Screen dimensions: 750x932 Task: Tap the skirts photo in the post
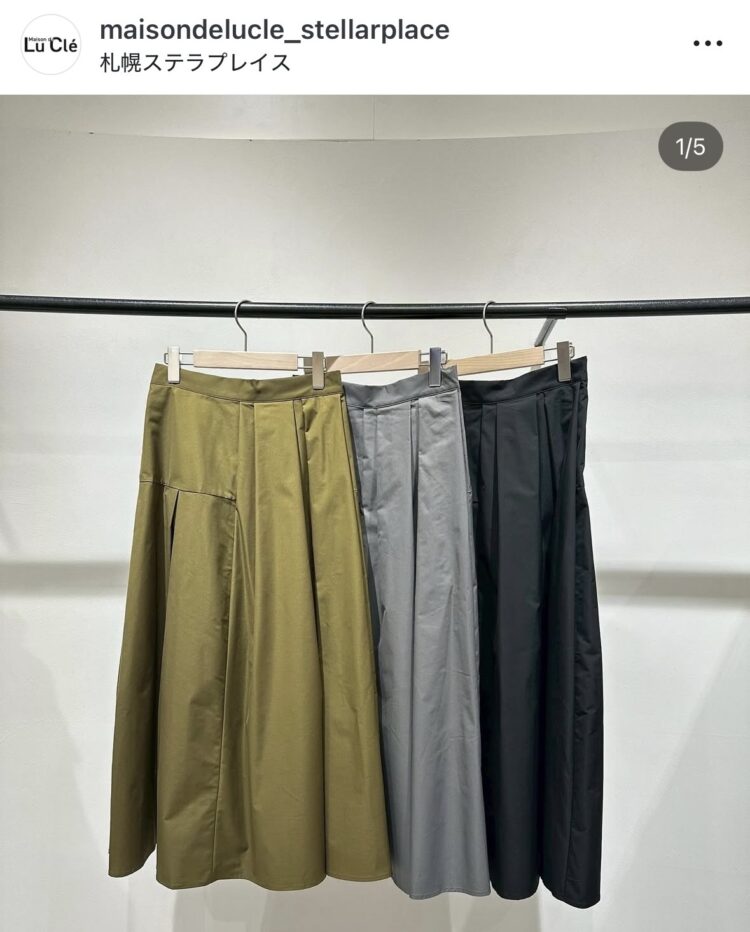pyautogui.click(x=375, y=560)
